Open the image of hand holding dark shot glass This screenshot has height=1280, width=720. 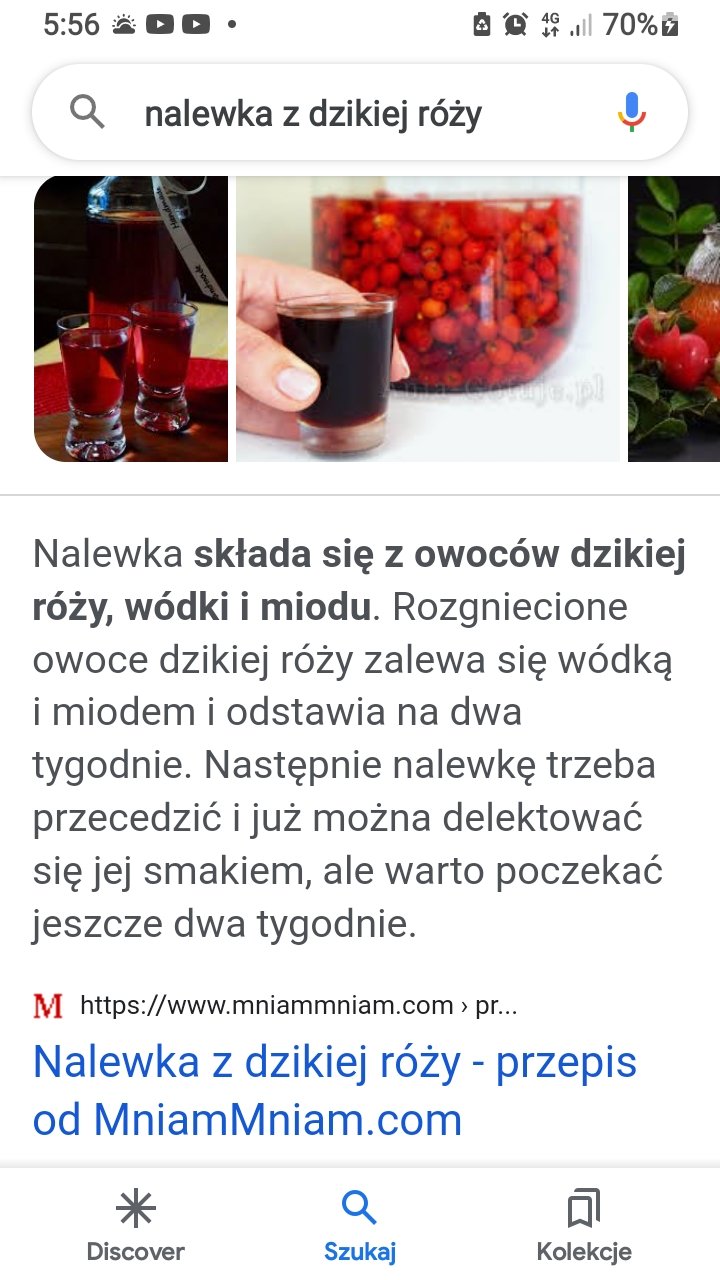429,318
